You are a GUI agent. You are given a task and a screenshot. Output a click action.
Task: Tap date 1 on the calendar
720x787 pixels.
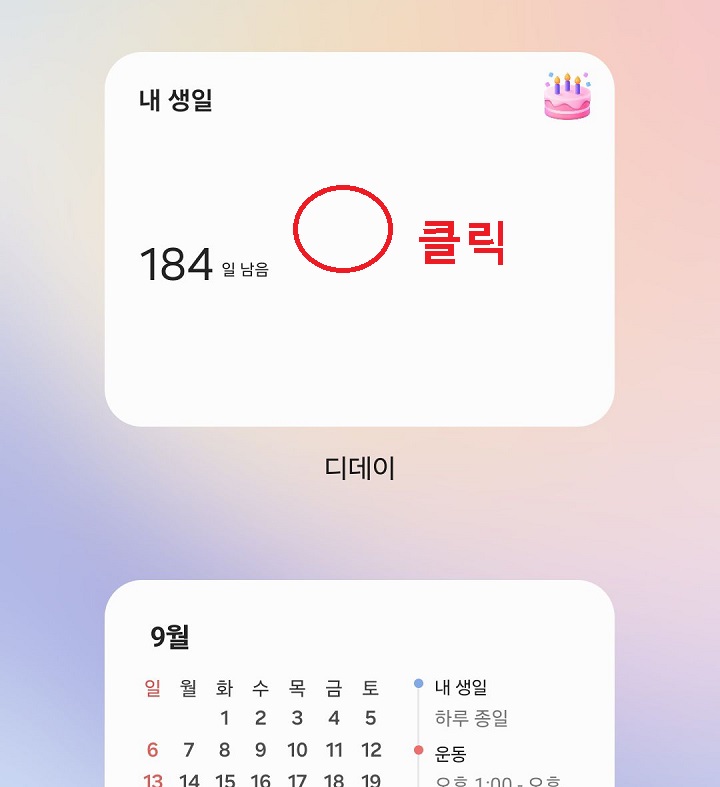[x=224, y=718]
